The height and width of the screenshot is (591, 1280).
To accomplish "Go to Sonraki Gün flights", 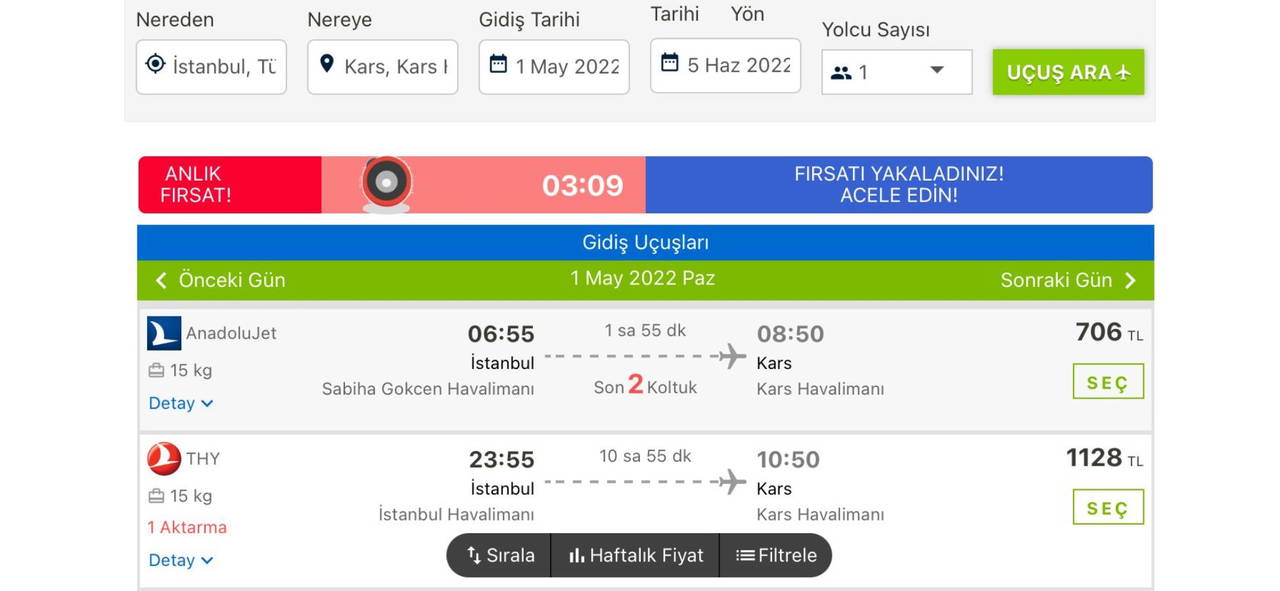I will (x=1068, y=281).
